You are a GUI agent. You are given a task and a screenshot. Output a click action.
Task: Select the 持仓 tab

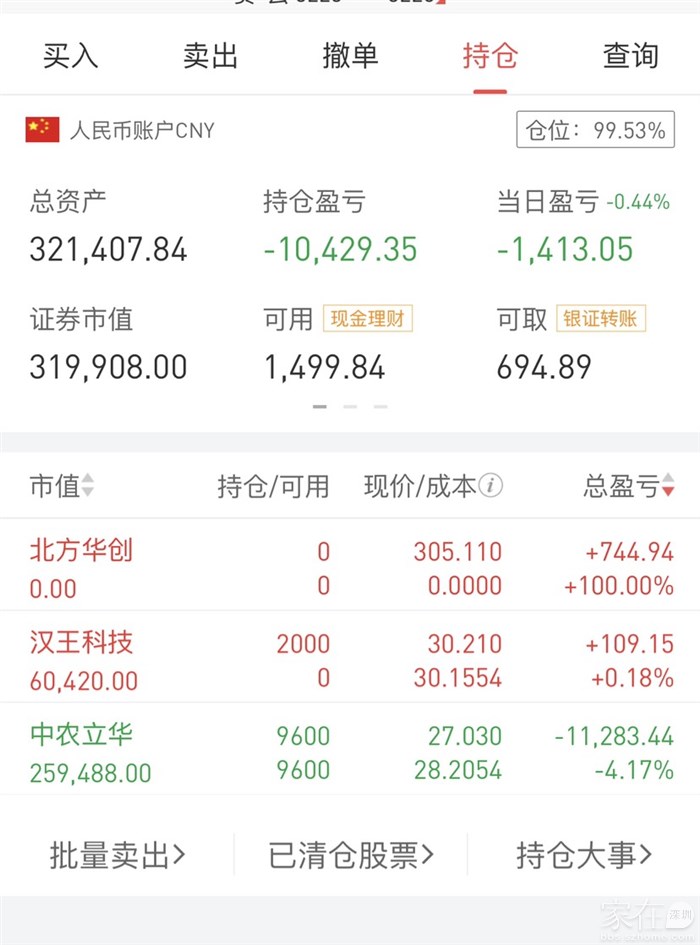[490, 56]
